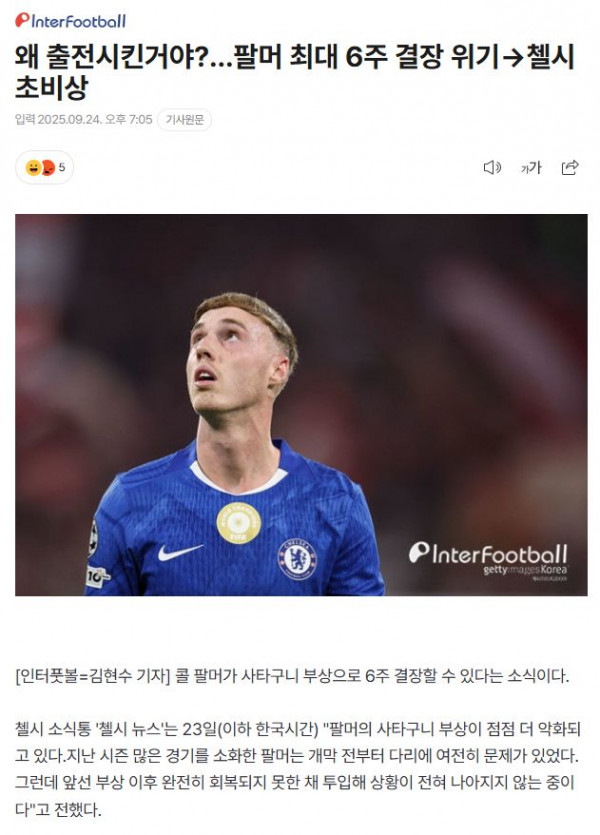Open the emoji reactions with count 5
Image resolution: width=600 pixels, height=835 pixels.
(x=45, y=168)
